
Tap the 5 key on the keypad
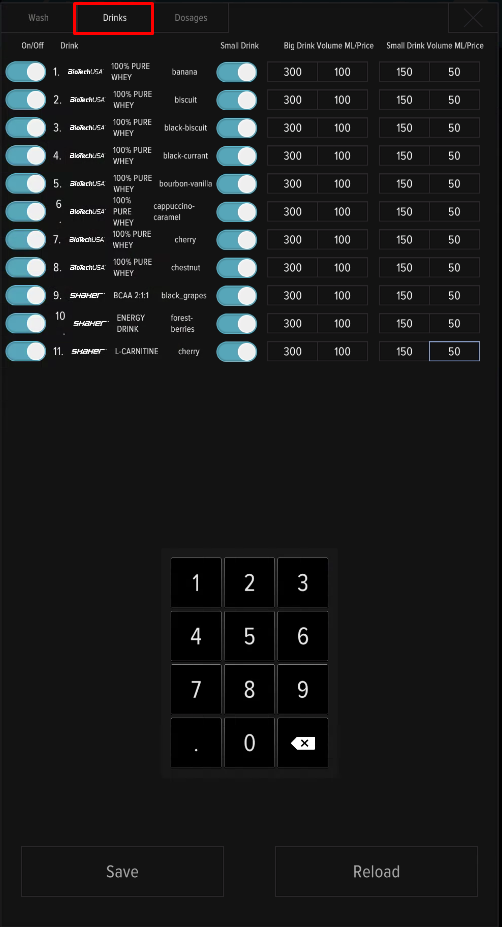pos(250,636)
